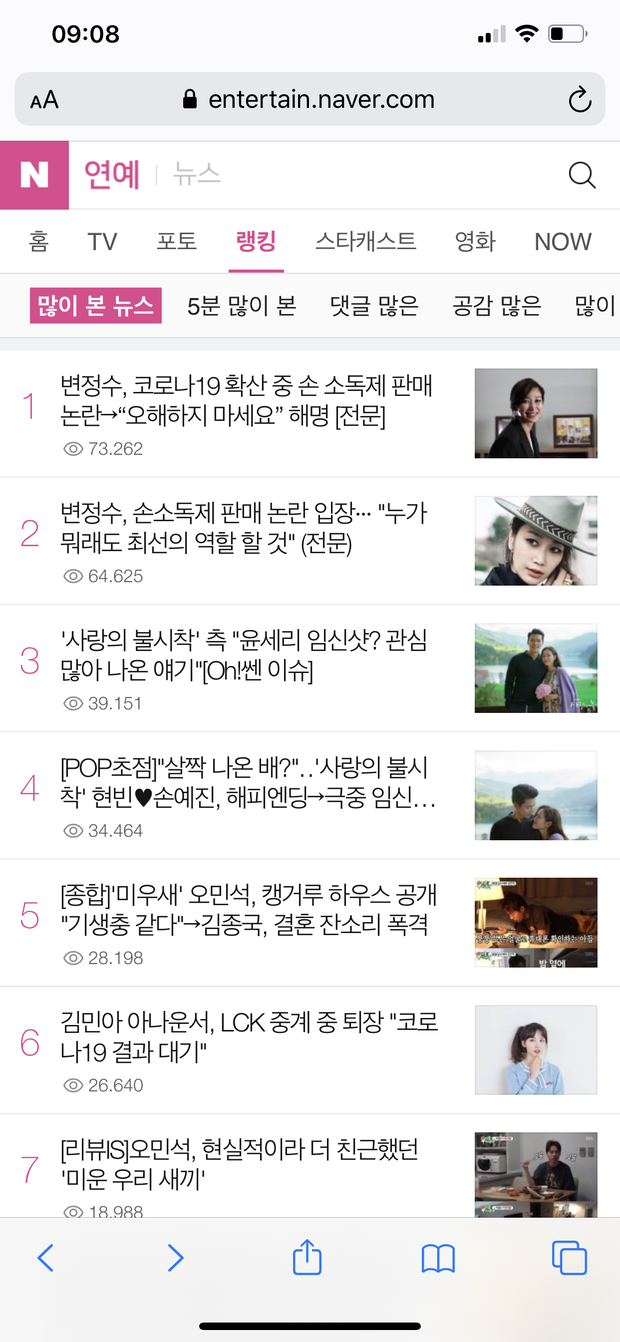Select the 5분 많이 본 filter
This screenshot has height=1342, width=620.
[242, 306]
